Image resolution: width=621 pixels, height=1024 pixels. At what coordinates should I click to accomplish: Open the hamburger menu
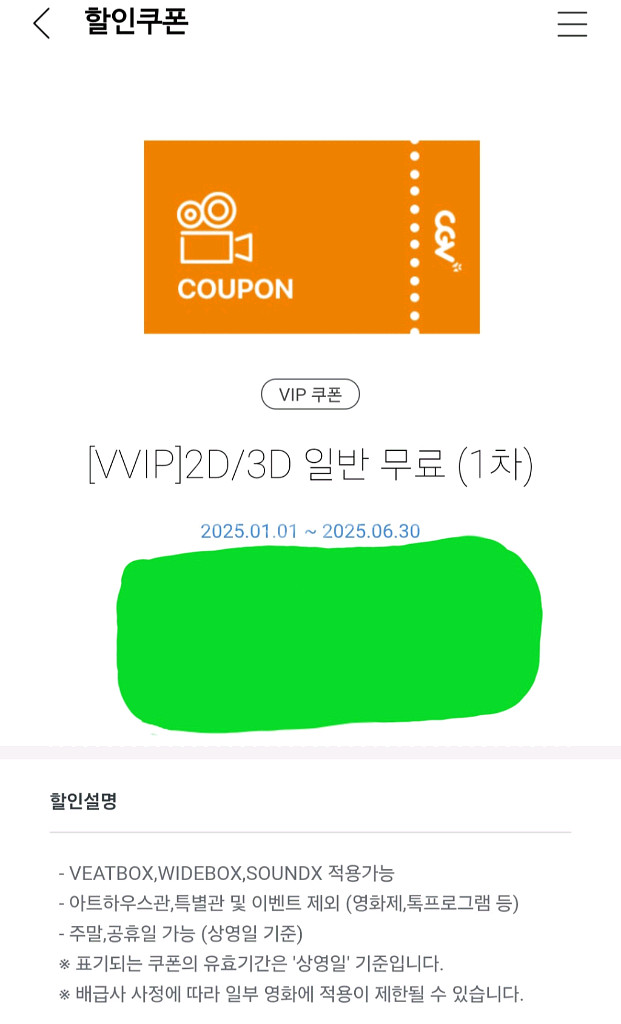[x=572, y=24]
